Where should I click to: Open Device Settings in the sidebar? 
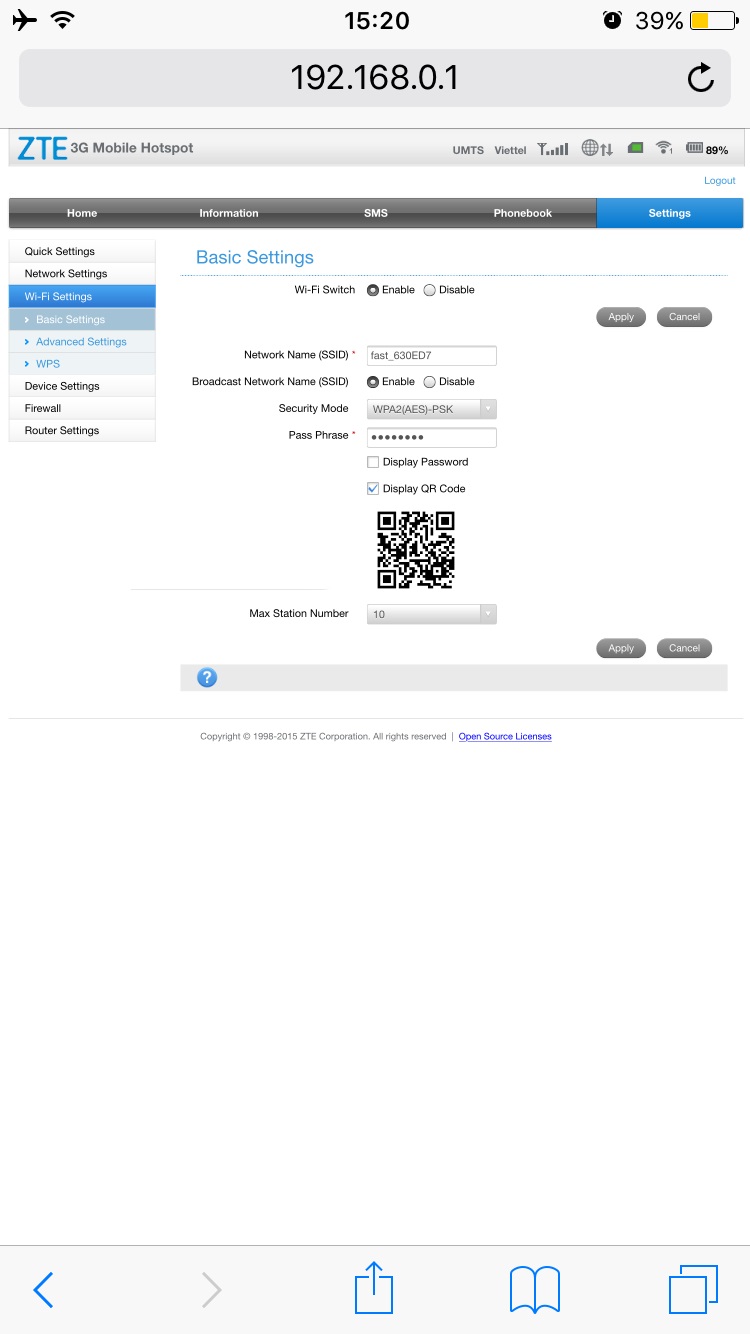(x=62, y=386)
